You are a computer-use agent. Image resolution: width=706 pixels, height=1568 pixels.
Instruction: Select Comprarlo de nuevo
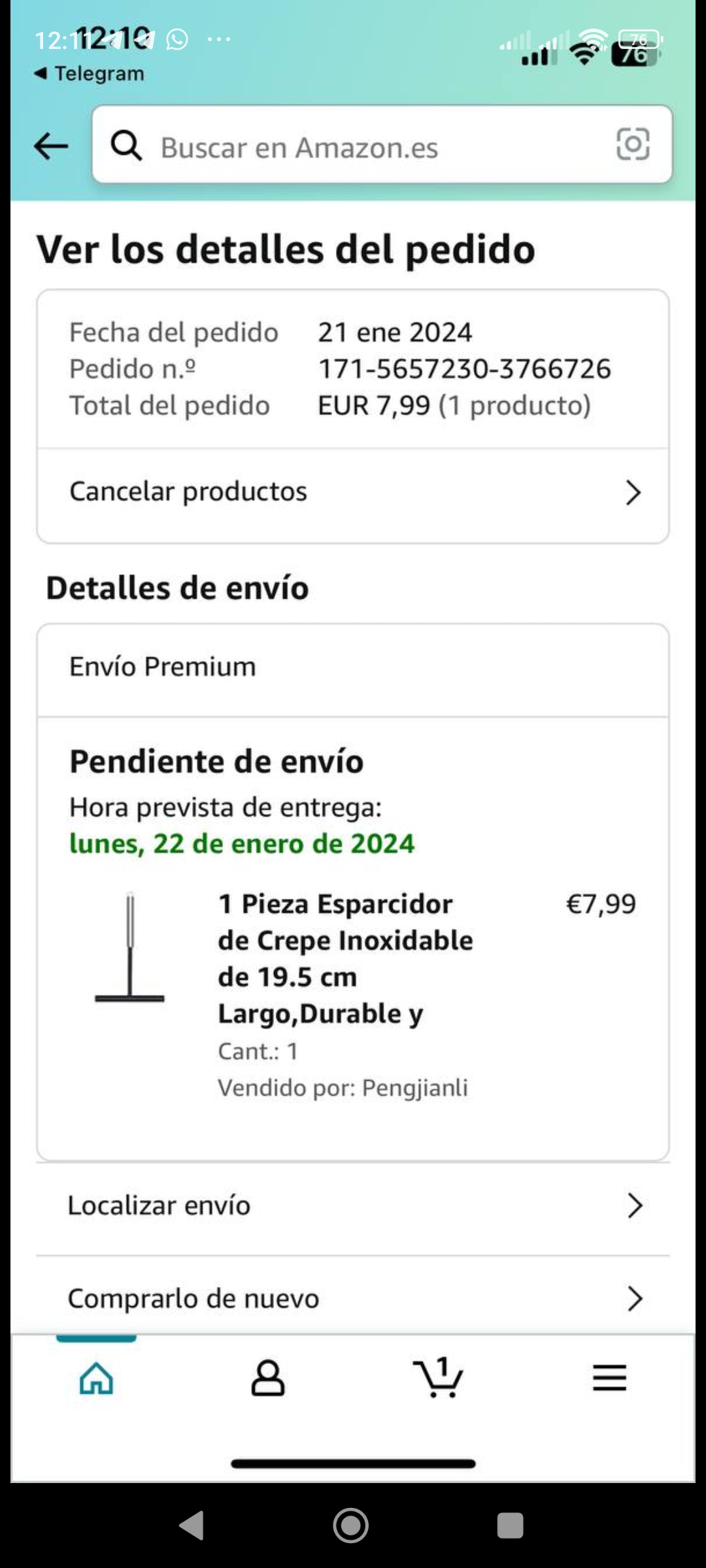(353, 1299)
